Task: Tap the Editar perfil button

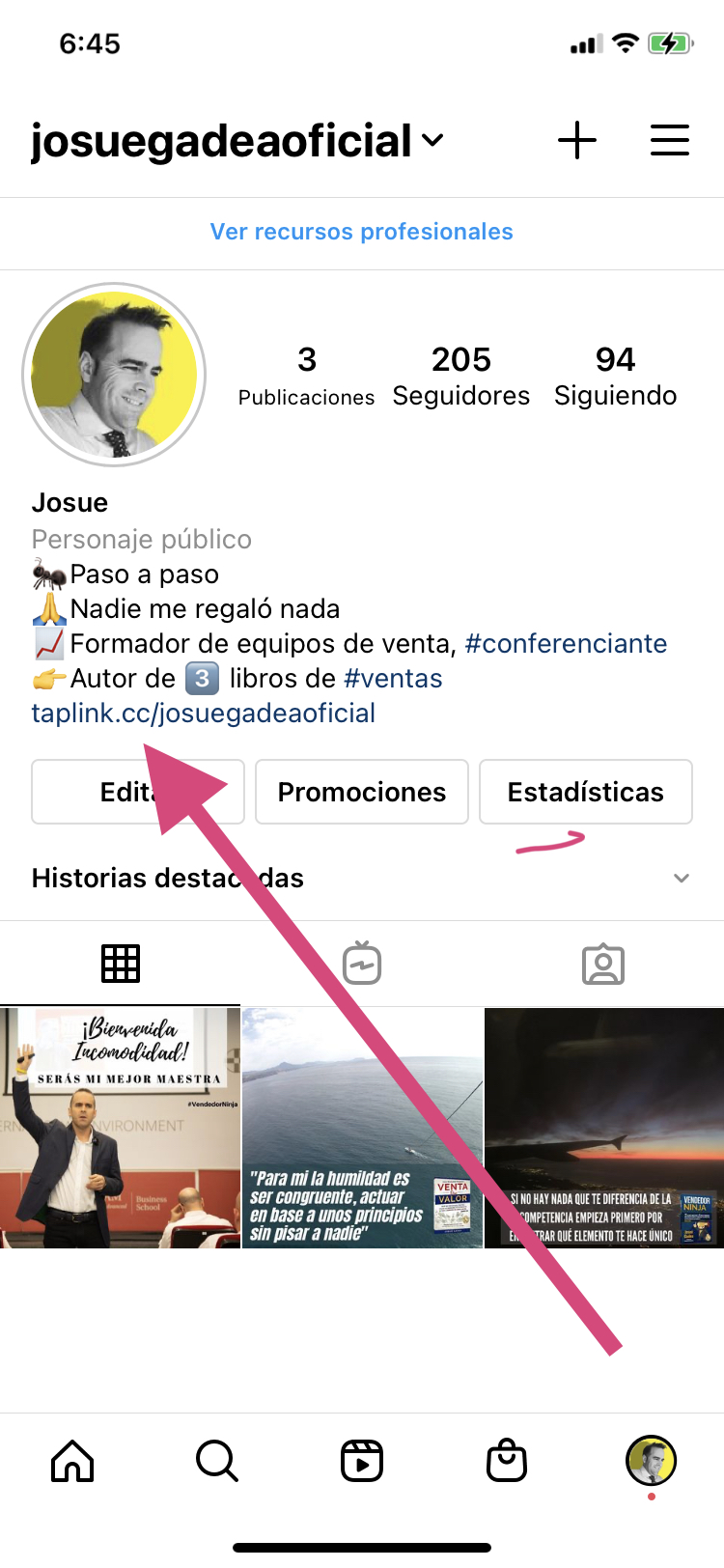Action: pyautogui.click(x=138, y=792)
